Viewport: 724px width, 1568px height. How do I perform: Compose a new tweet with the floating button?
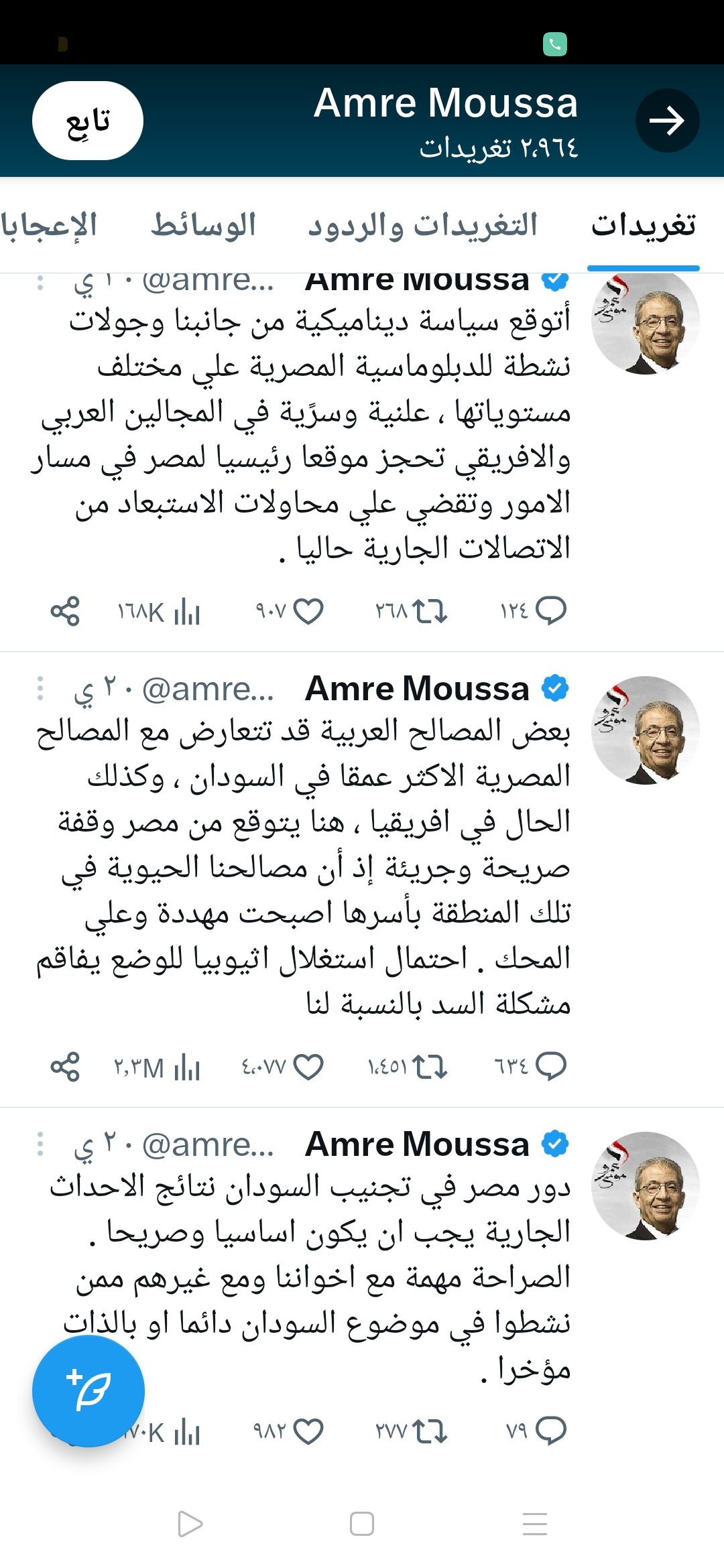click(x=88, y=1391)
